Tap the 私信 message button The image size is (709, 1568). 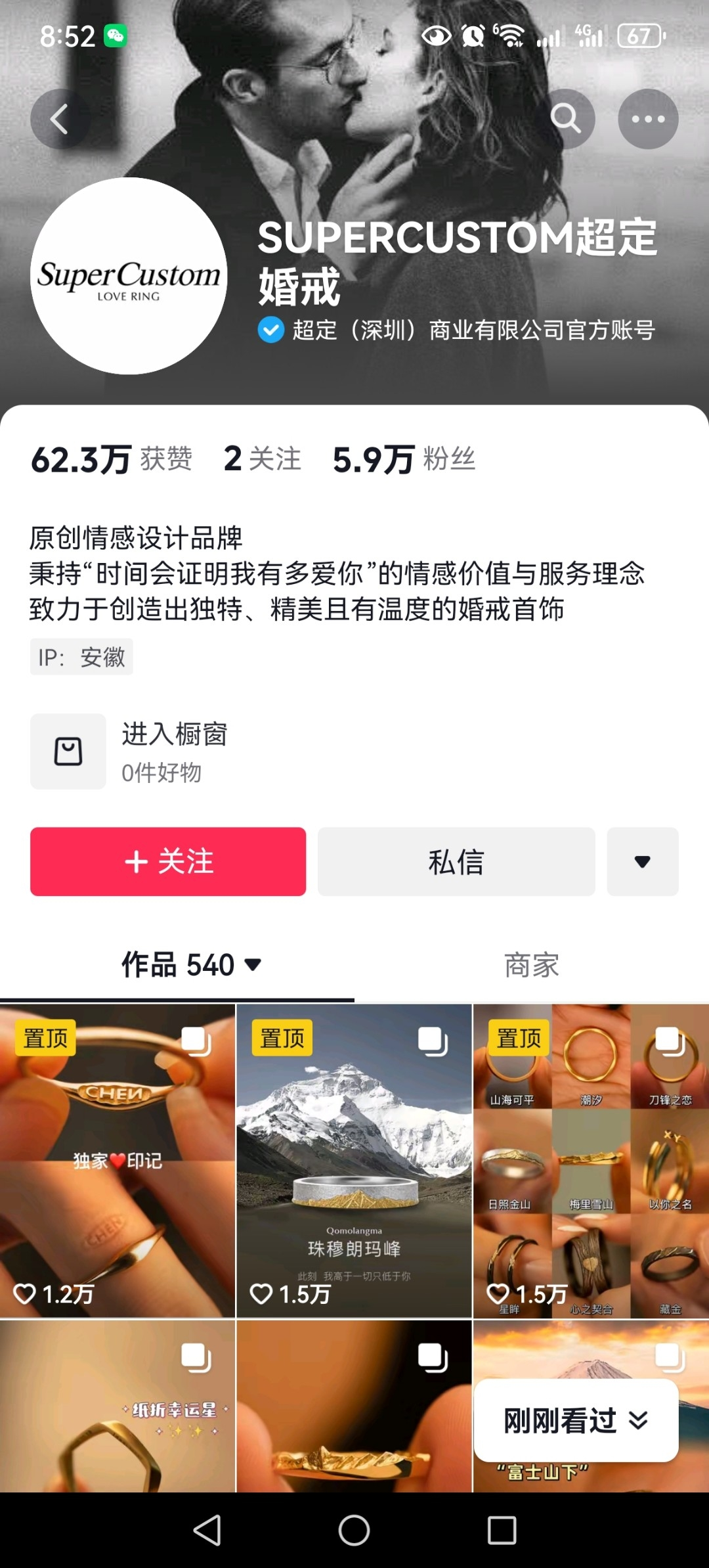[x=456, y=862]
